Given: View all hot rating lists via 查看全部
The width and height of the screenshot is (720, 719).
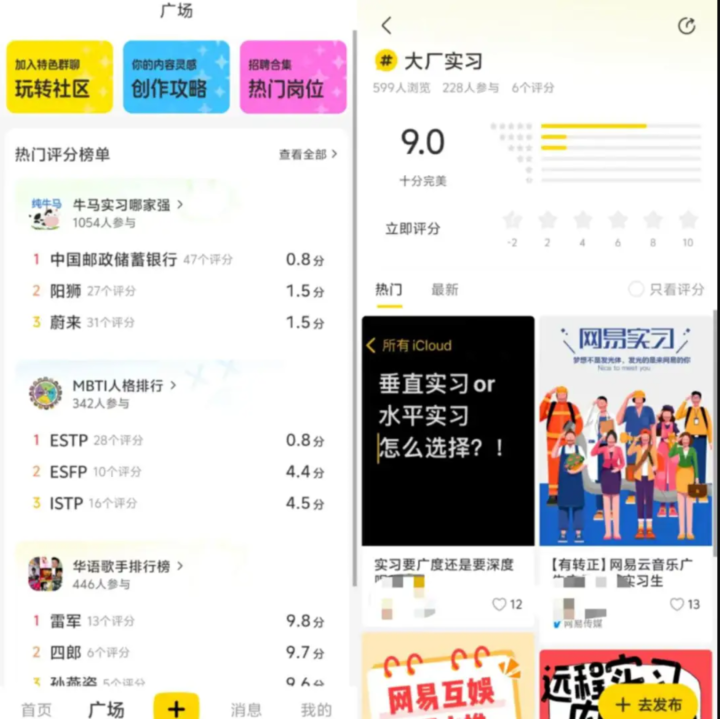Looking at the screenshot, I should [x=308, y=154].
